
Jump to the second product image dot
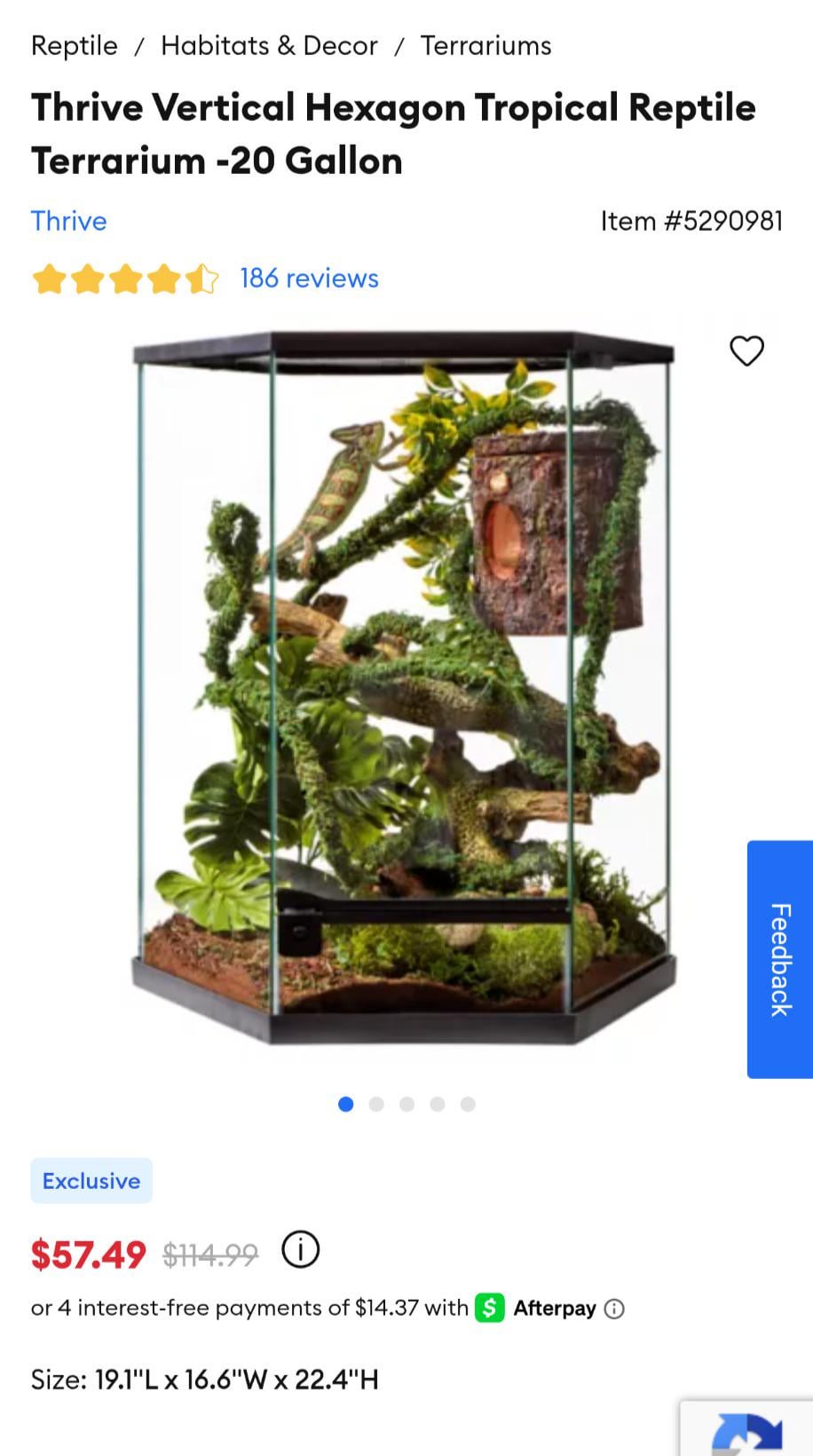click(x=376, y=1104)
